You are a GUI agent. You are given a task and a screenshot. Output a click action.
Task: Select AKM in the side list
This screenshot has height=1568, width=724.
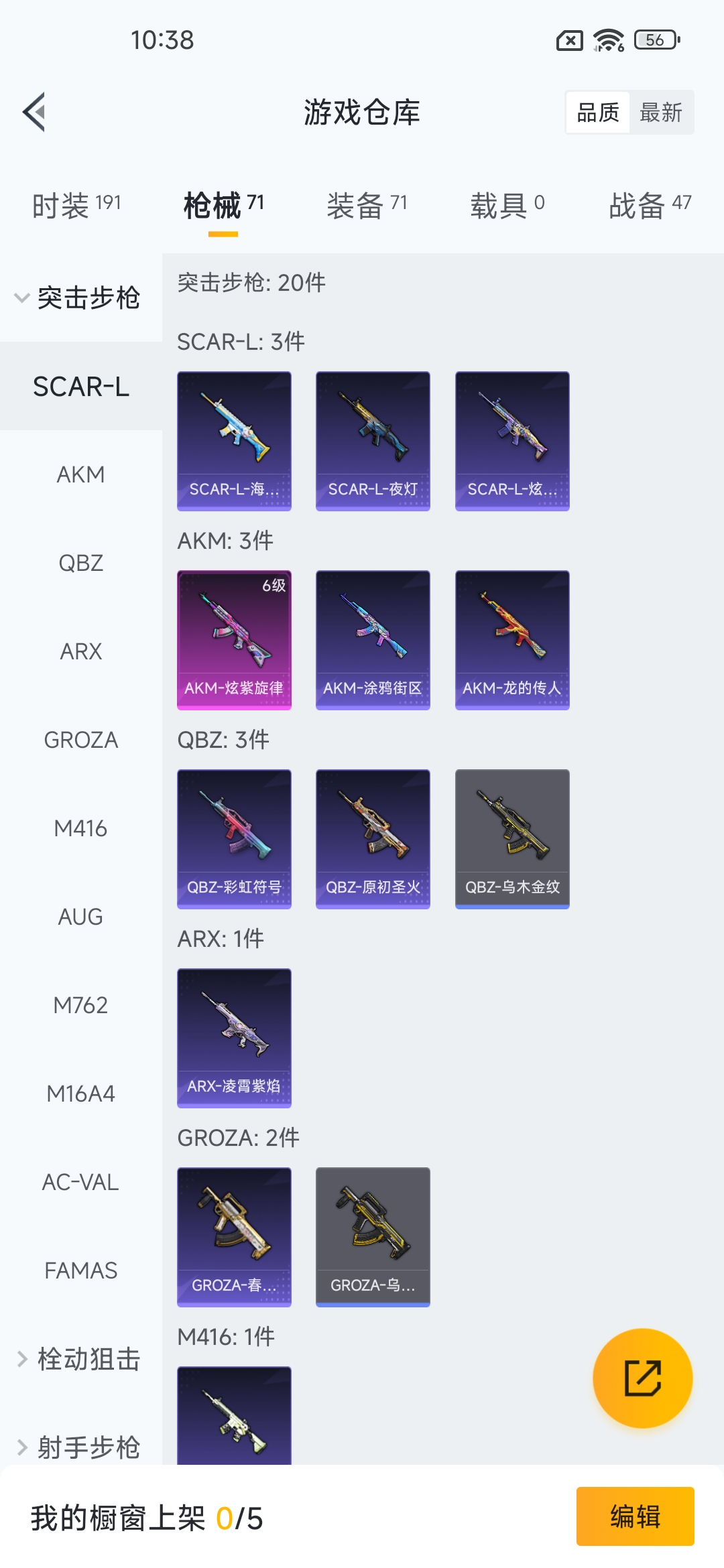pyautogui.click(x=80, y=474)
